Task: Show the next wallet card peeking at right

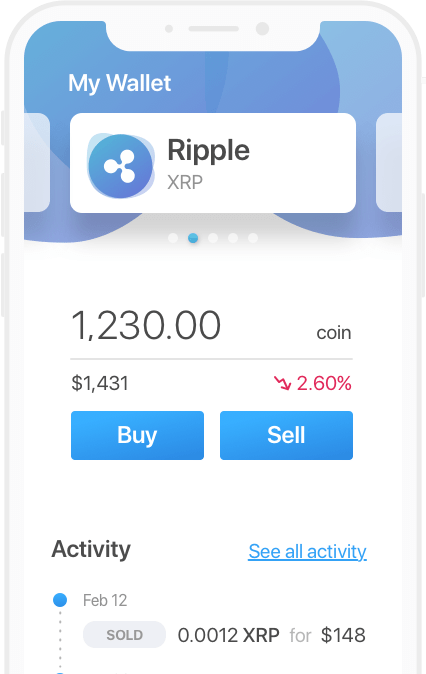Action: pos(389,162)
